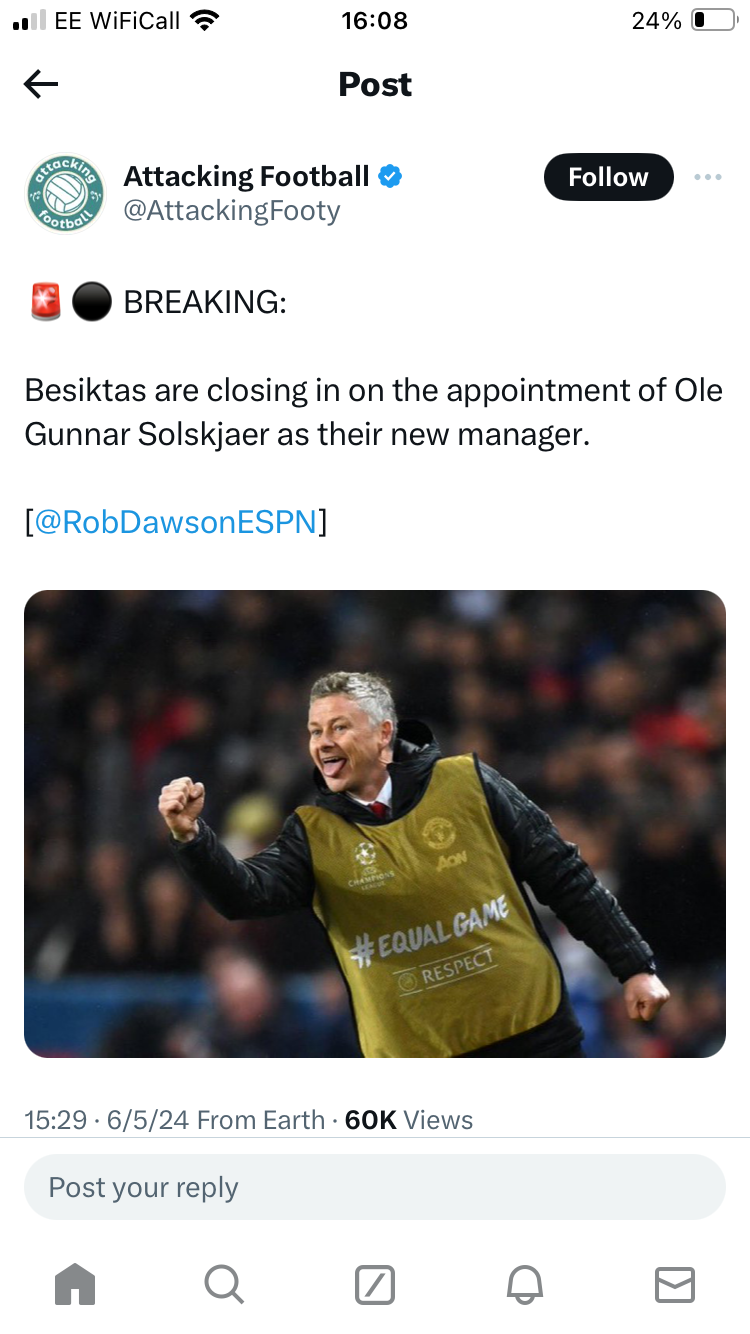The height and width of the screenshot is (1334, 750).
Task: Switch to the Grok slash tab
Action: 375,1284
